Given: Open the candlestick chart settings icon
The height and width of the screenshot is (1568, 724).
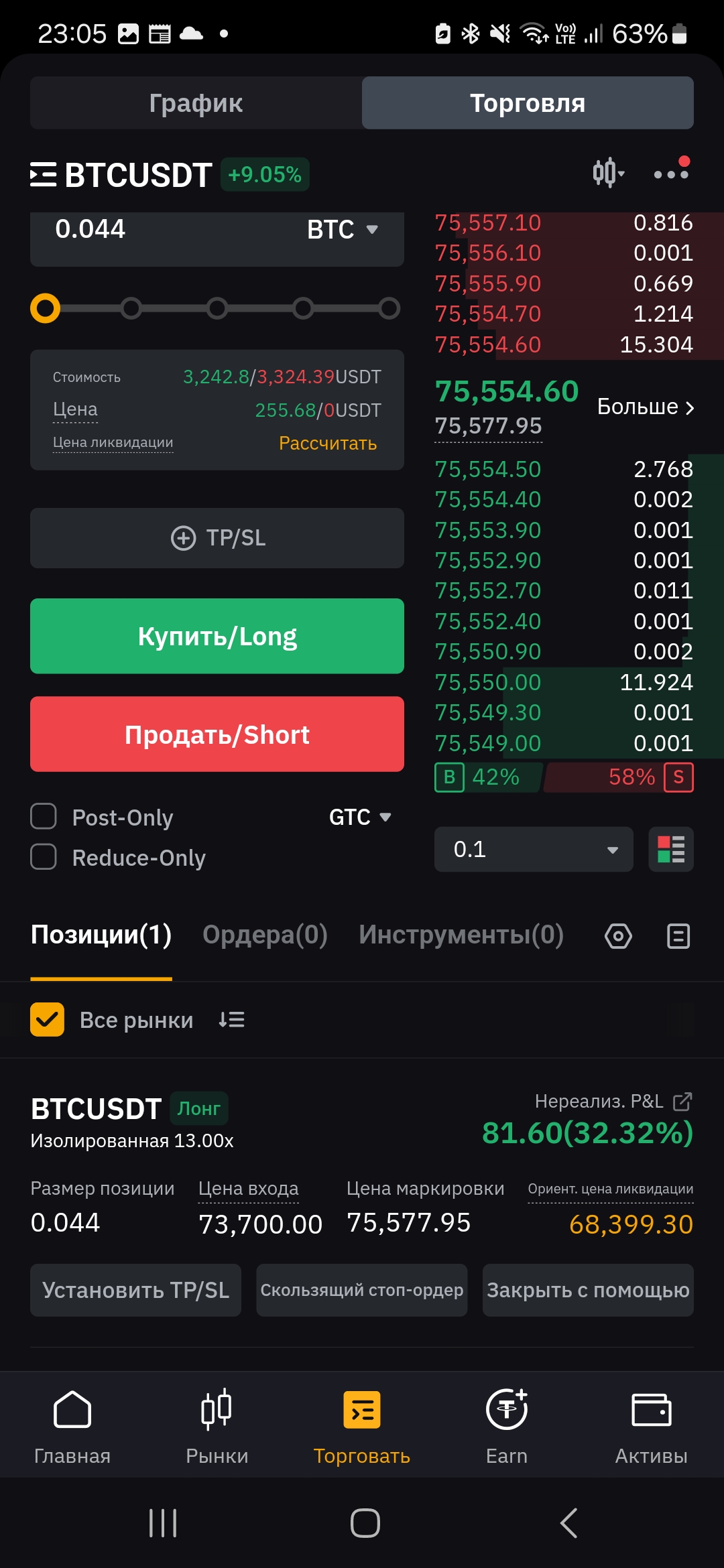Looking at the screenshot, I should [x=608, y=173].
